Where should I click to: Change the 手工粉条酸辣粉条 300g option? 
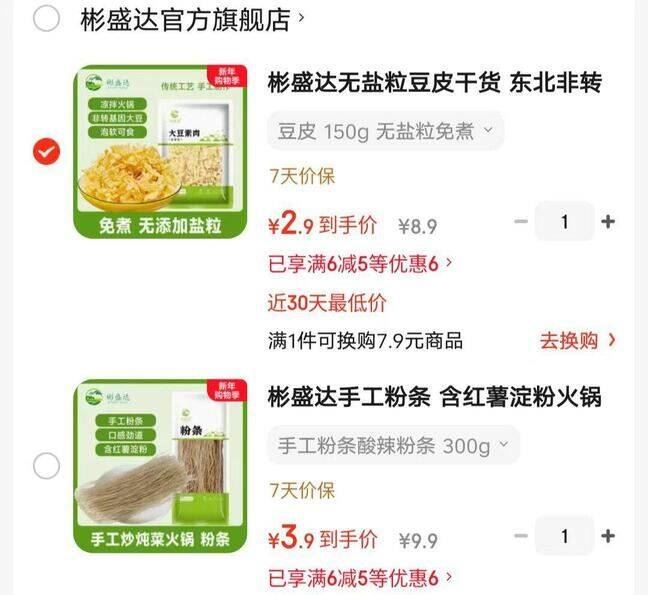393,445
